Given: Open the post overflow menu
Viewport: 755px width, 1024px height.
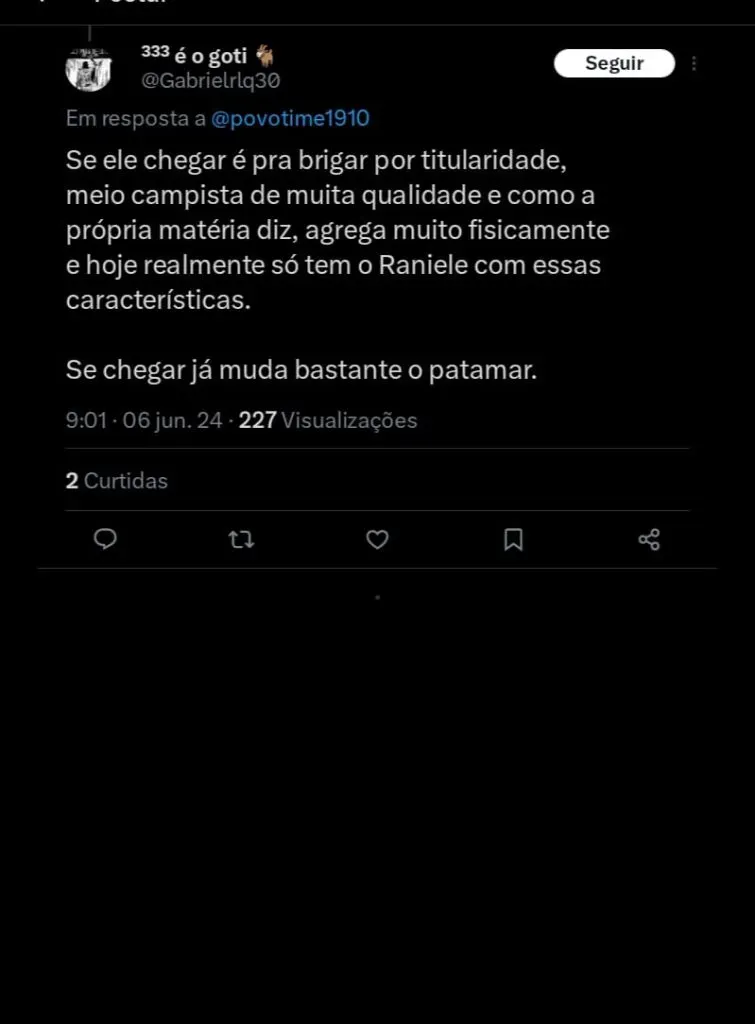Looking at the screenshot, I should tap(694, 63).
